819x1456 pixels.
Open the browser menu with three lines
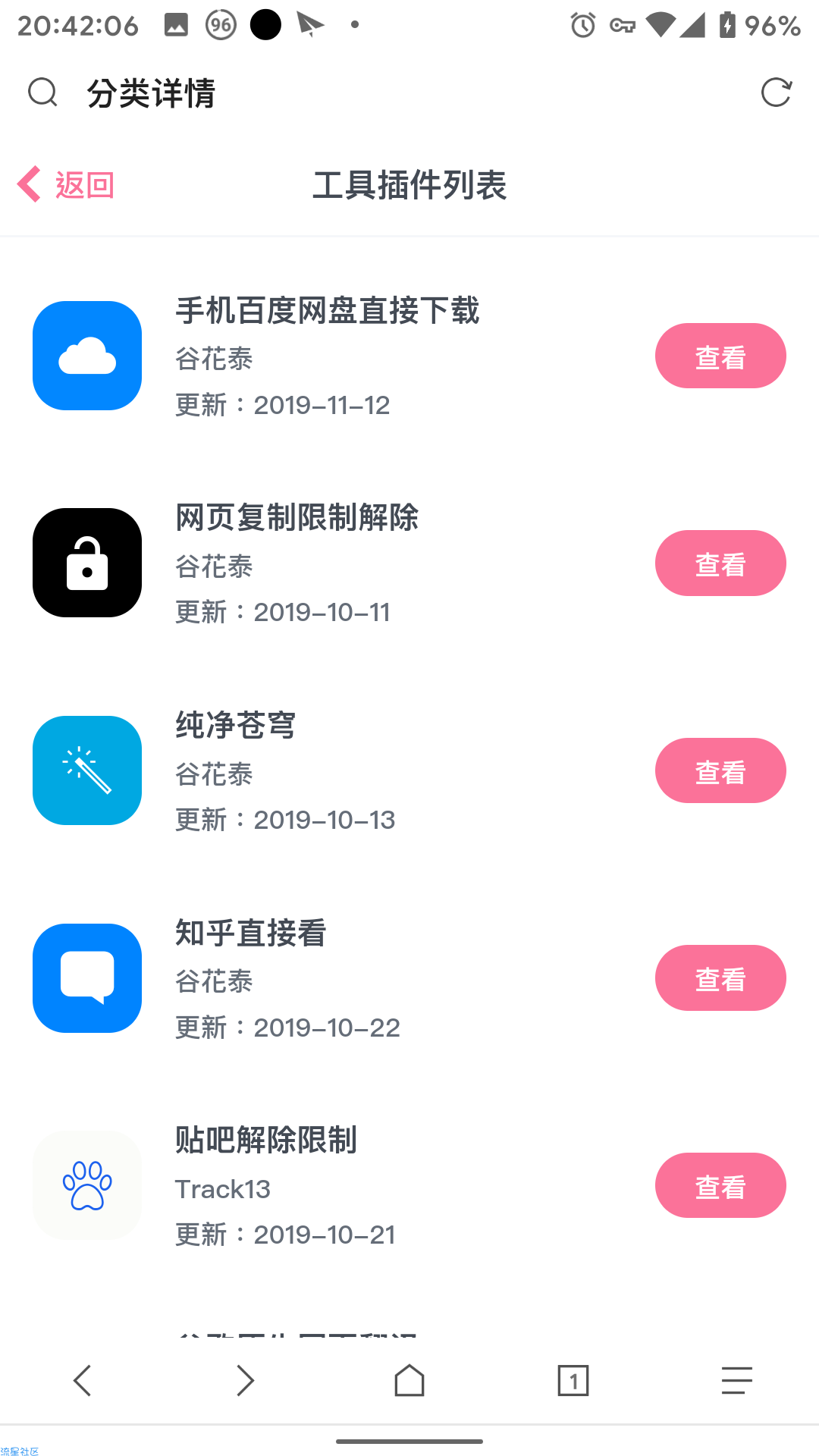tap(737, 1380)
